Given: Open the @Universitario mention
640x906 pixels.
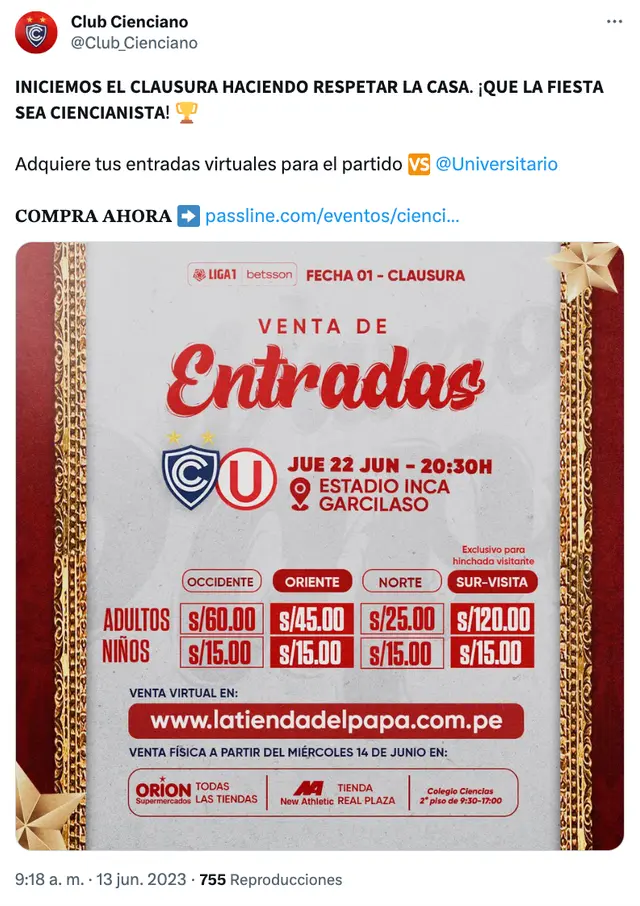Looking at the screenshot, I should pos(497,164).
